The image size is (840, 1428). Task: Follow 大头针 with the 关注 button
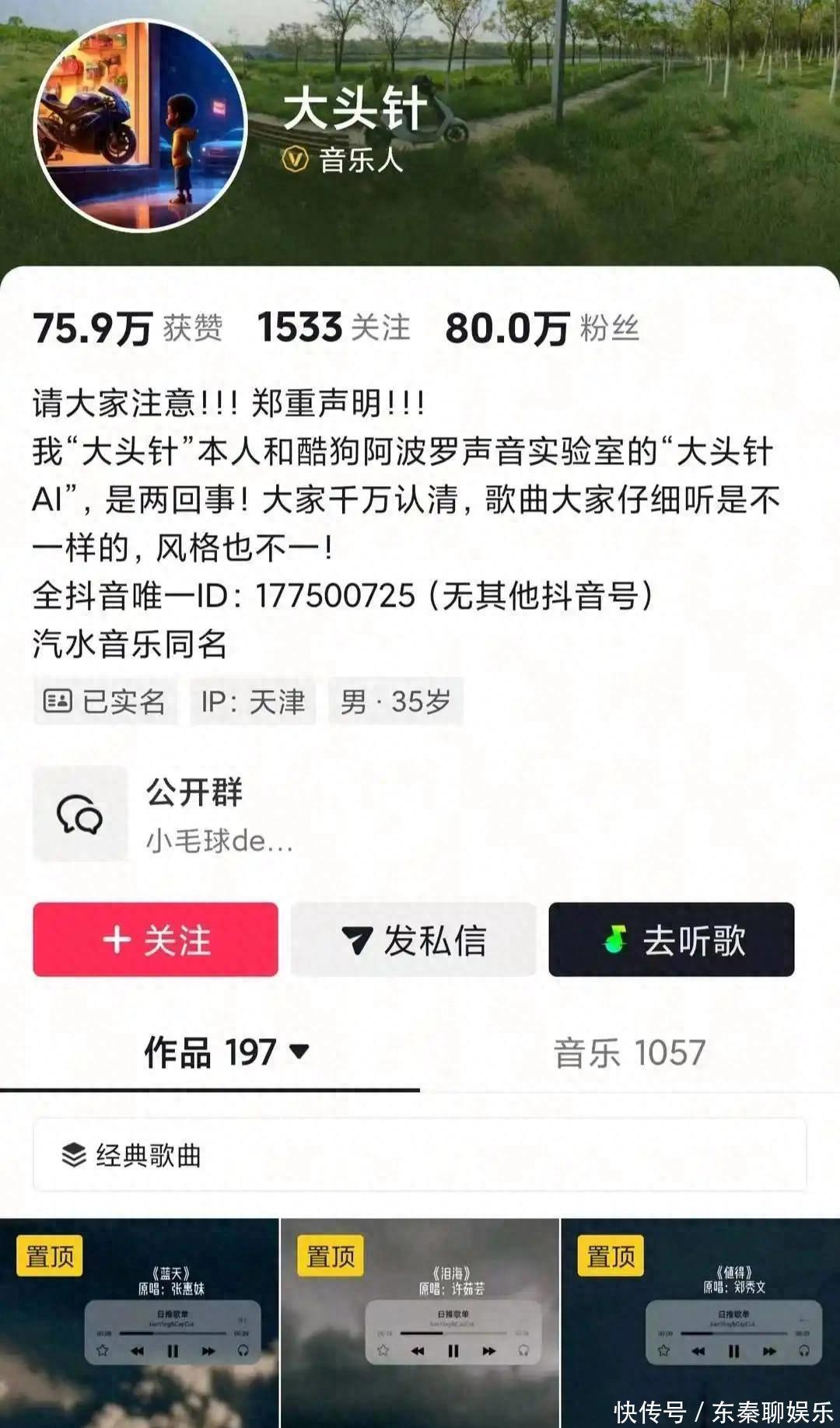coord(156,940)
